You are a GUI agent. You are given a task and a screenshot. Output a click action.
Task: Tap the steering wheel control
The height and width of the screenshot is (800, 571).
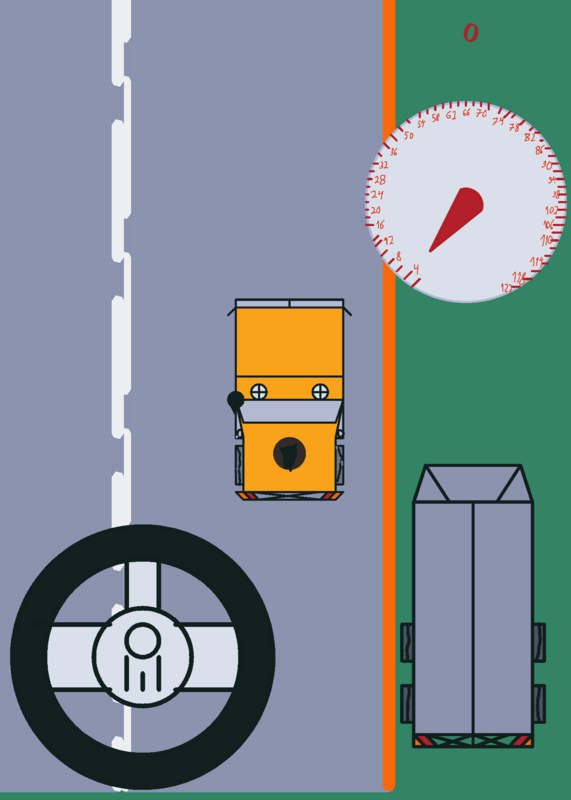tap(143, 657)
